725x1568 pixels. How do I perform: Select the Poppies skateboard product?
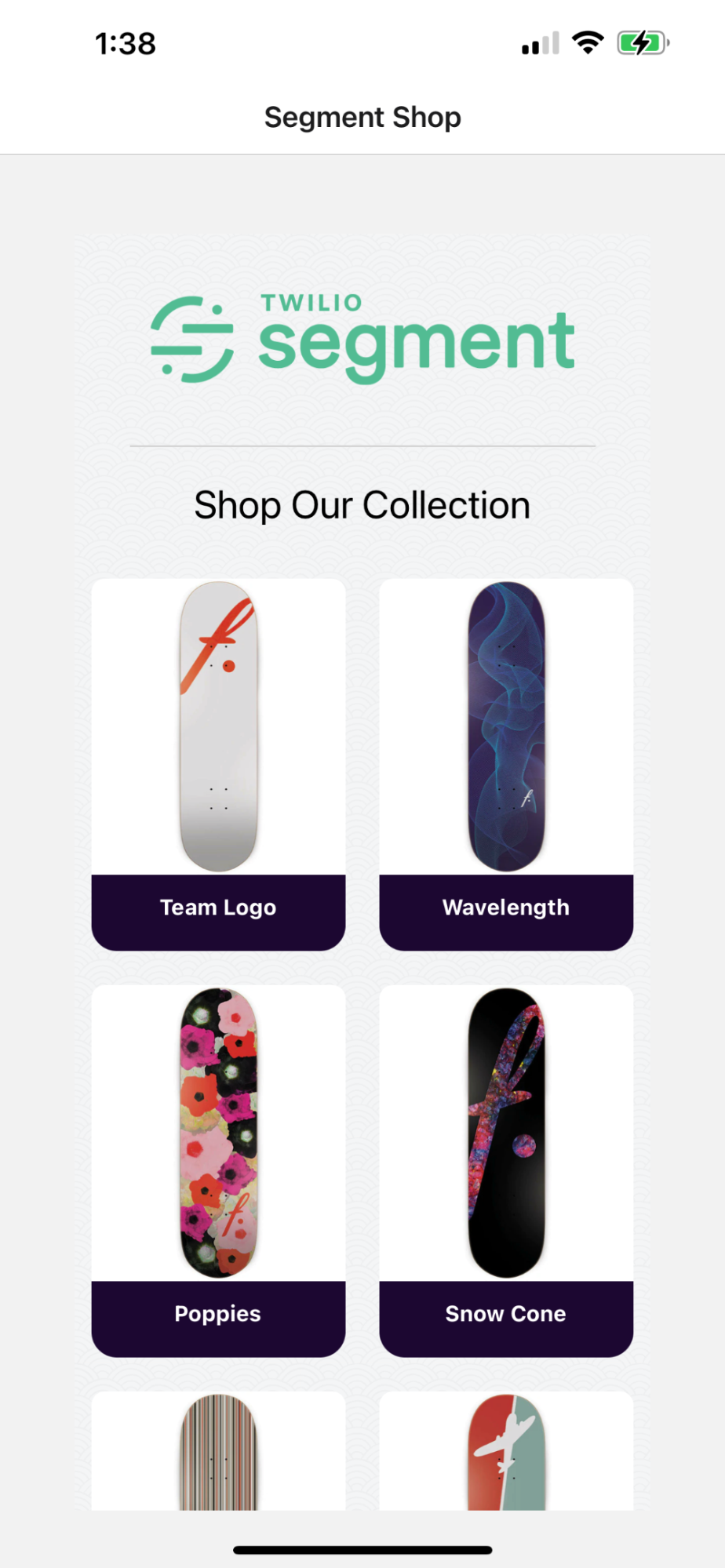[218, 1170]
